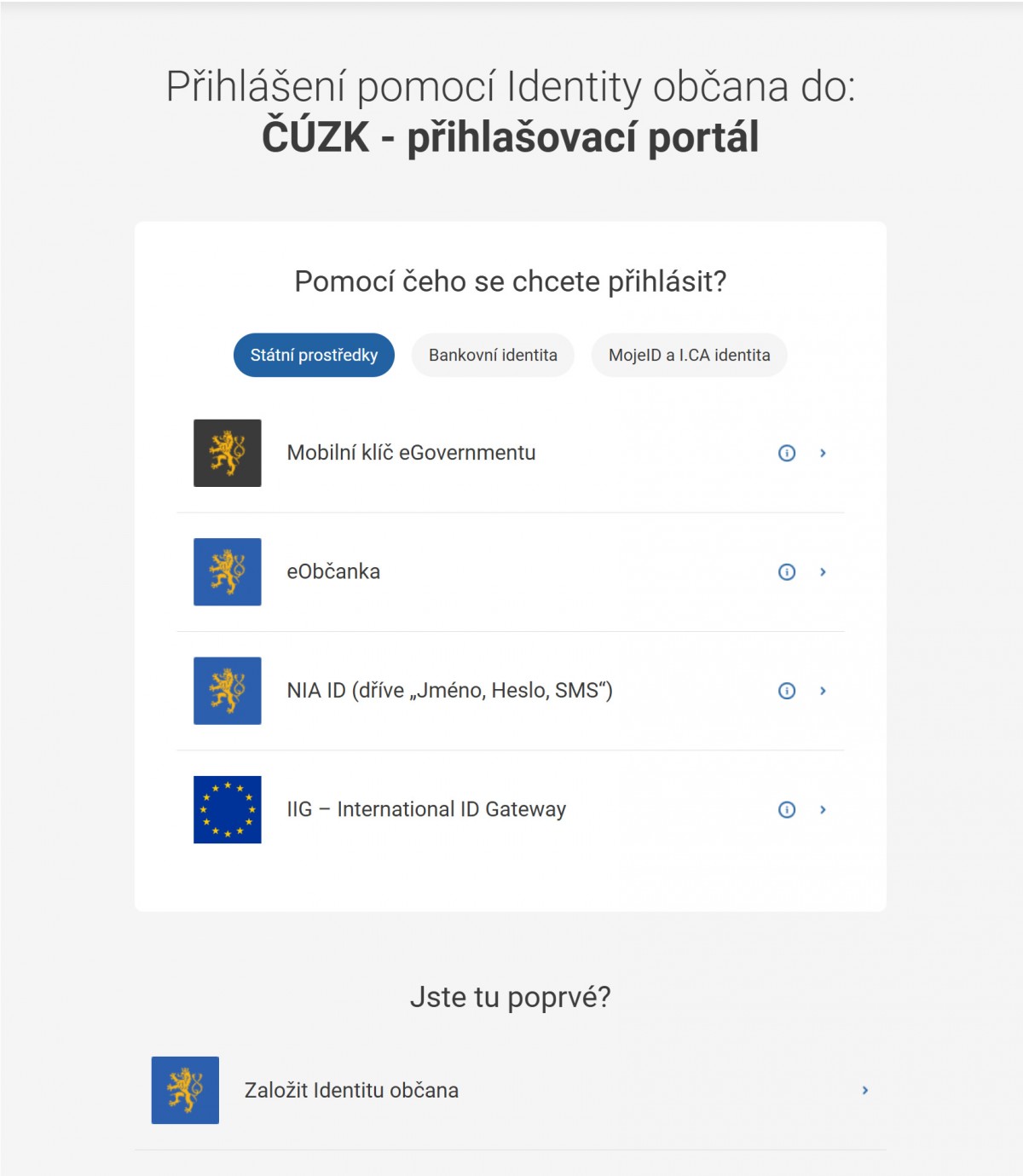View info about NIA ID
This screenshot has height=1176, width=1023.
(787, 691)
